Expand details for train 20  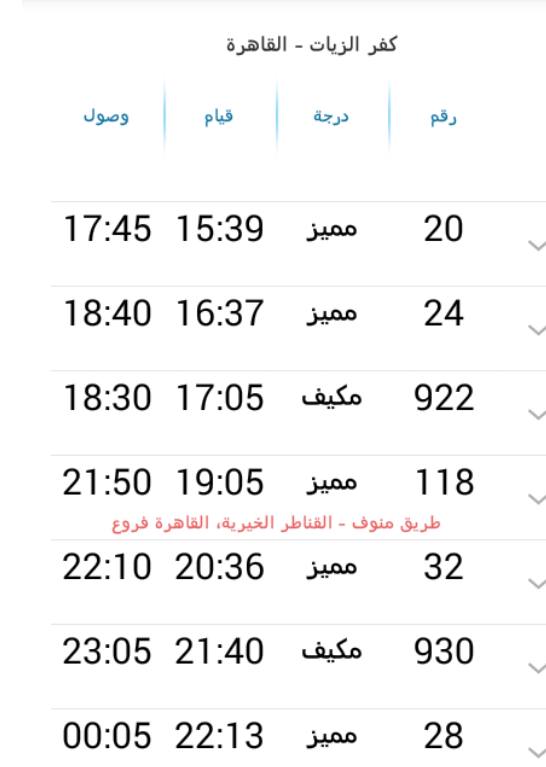click(x=537, y=245)
